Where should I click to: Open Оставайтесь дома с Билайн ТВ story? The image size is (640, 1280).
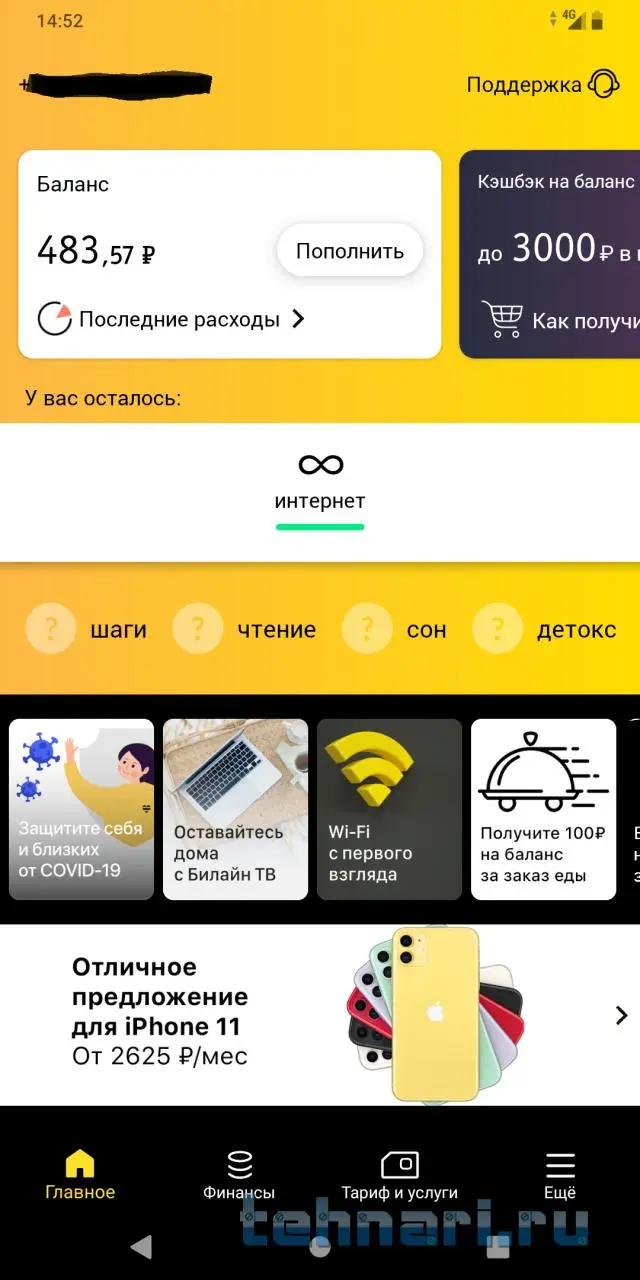tap(235, 809)
